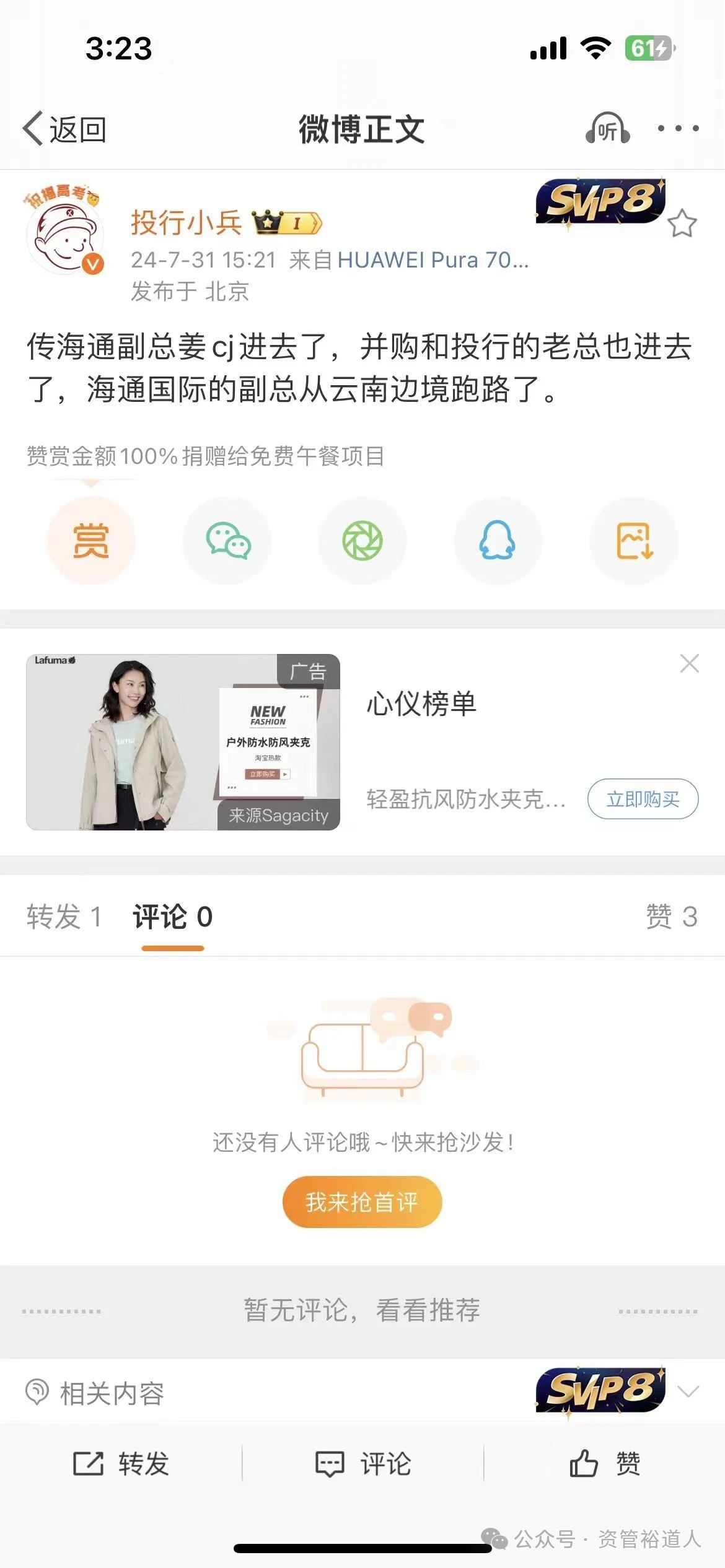Viewport: 725px width, 1568px height.
Task: Save the post as an image
Action: coord(634,541)
